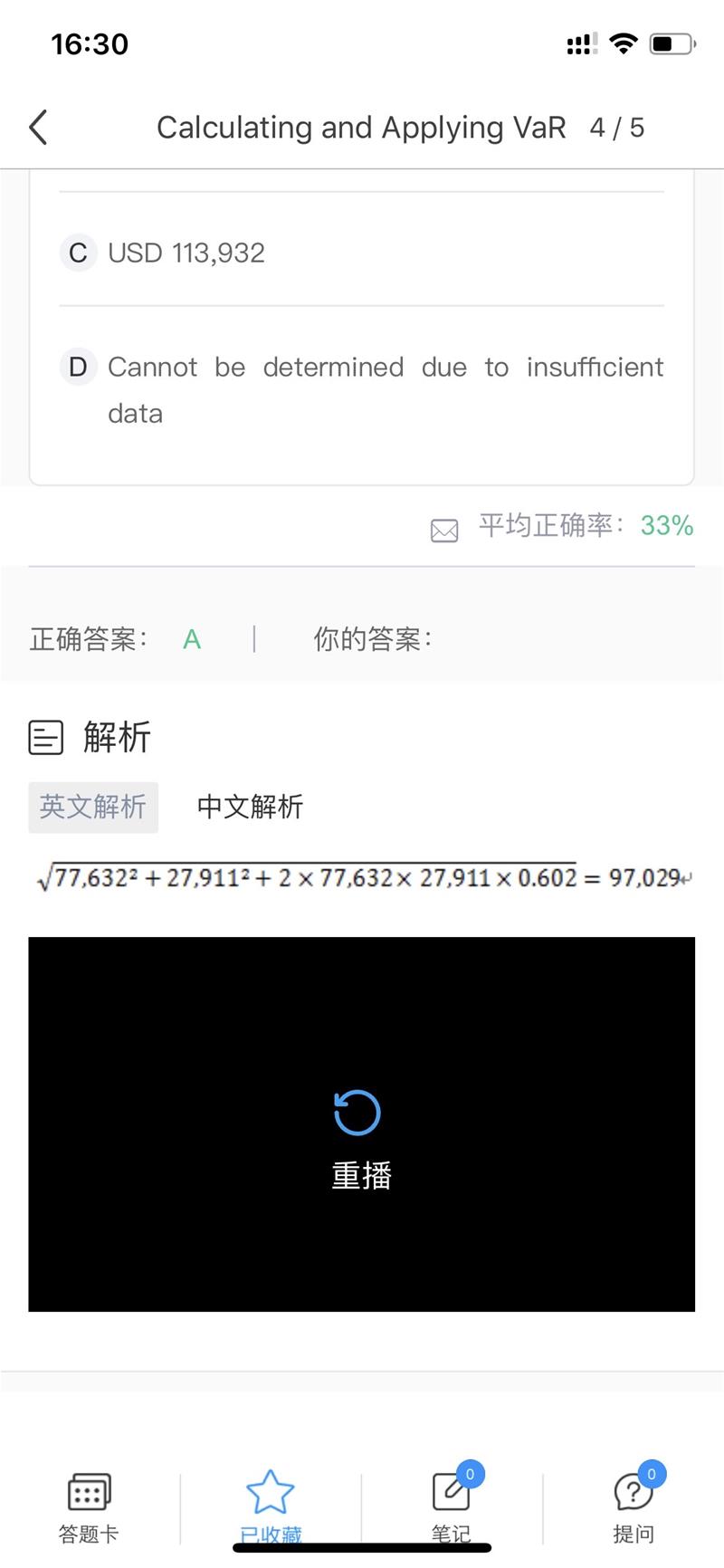Toggle the 已收藏 star favorite

point(271,1506)
